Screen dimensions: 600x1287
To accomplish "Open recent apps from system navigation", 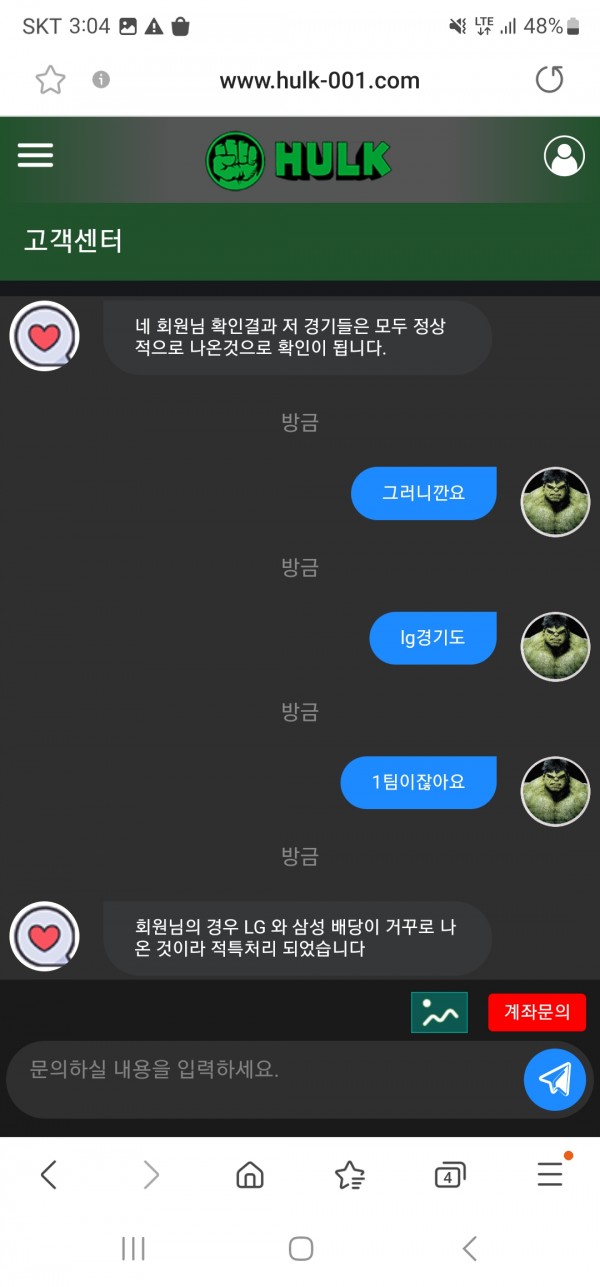I will point(133,1248).
